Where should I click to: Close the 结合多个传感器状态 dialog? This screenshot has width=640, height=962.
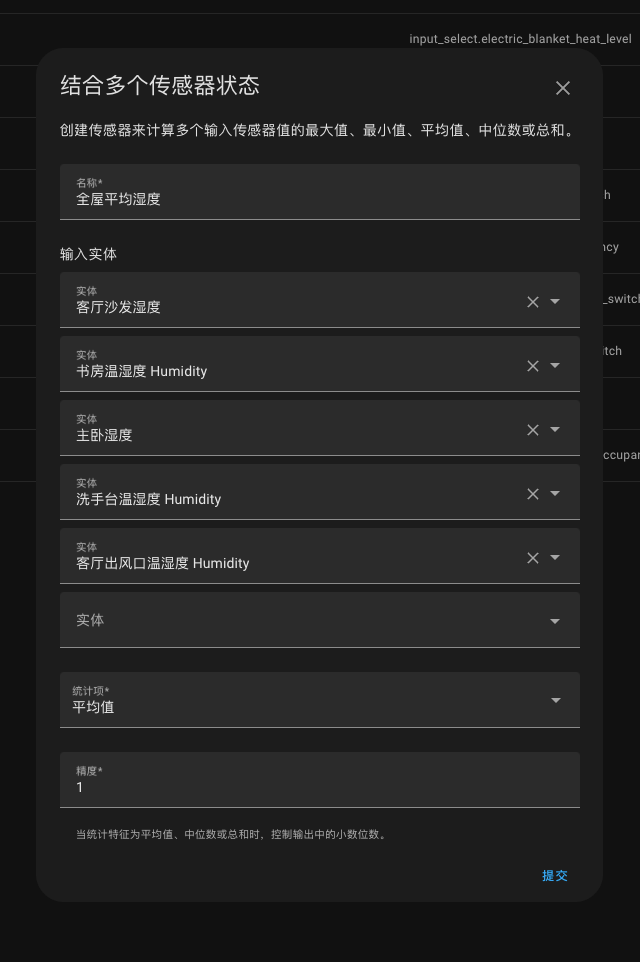tap(563, 88)
